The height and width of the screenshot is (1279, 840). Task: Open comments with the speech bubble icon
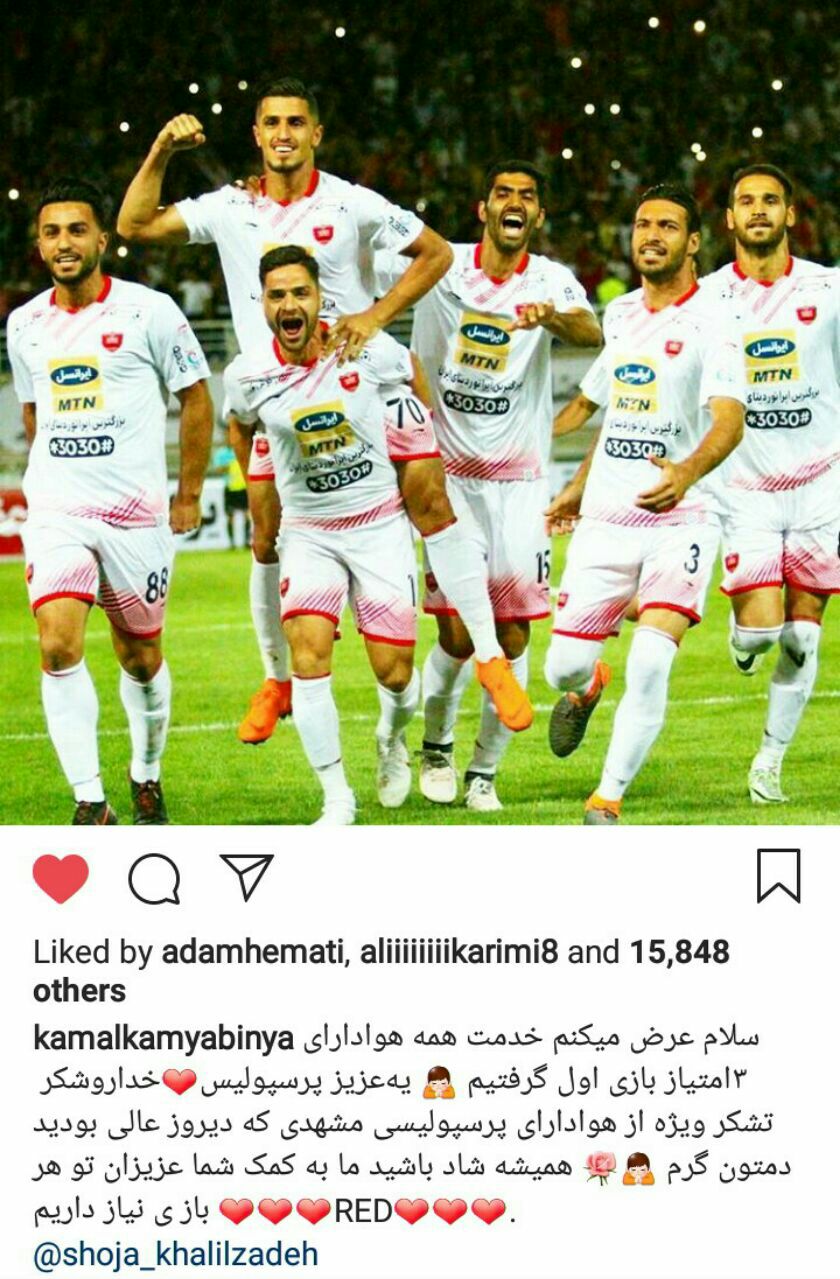point(154,879)
